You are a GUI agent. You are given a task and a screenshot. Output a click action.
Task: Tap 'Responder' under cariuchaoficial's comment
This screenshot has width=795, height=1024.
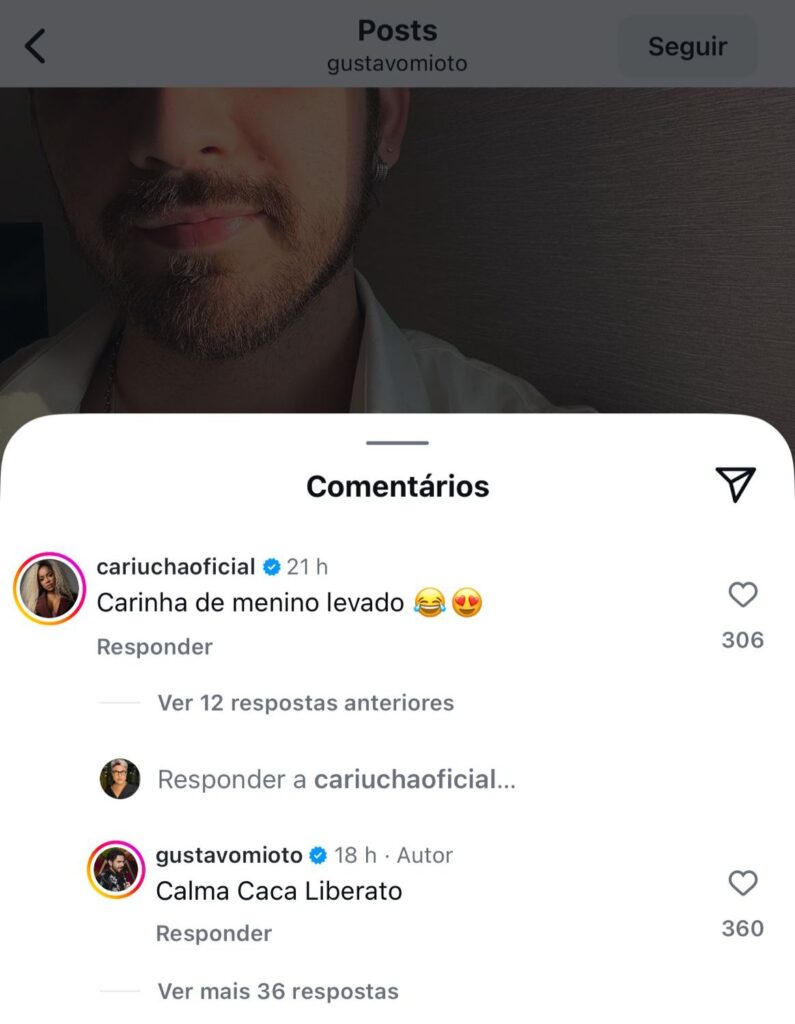pyautogui.click(x=154, y=647)
